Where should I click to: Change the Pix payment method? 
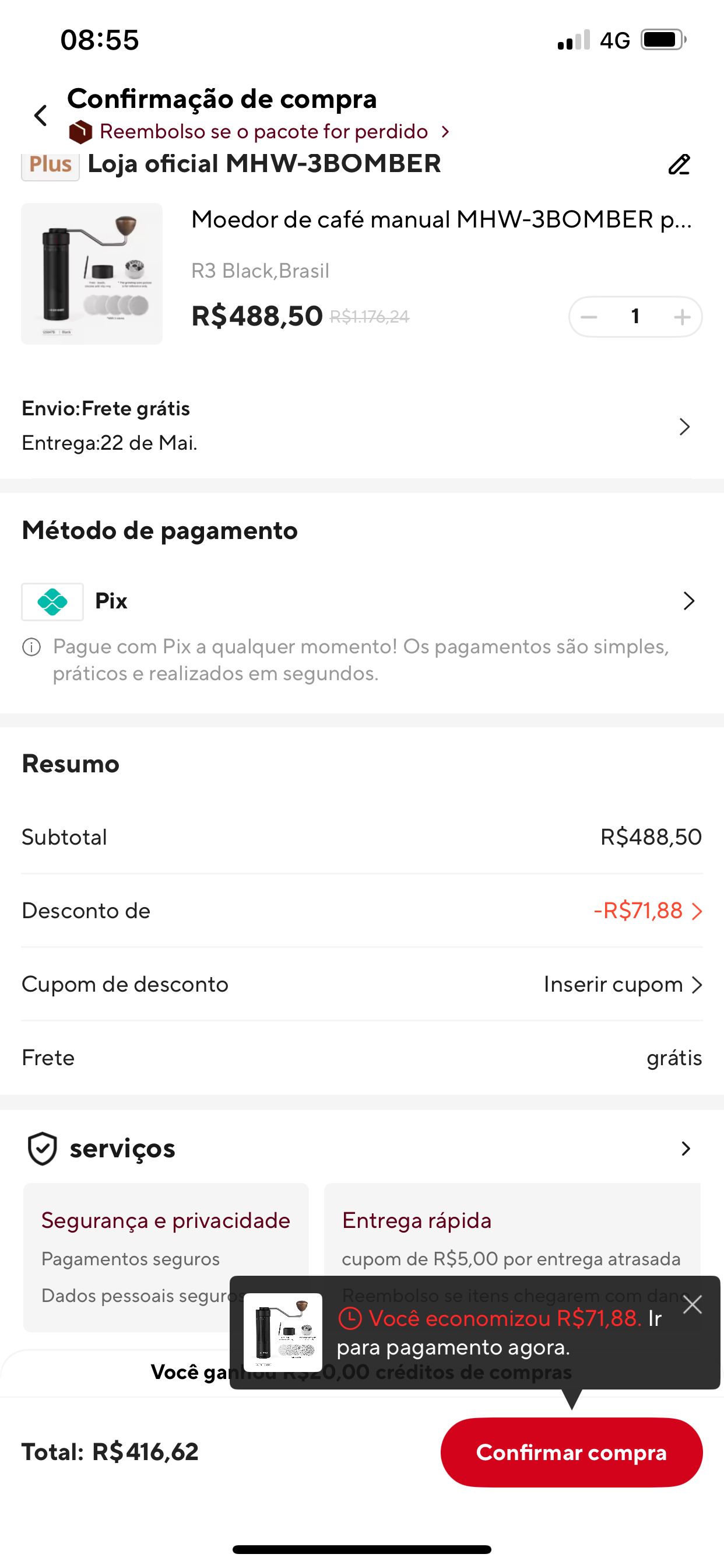click(362, 601)
